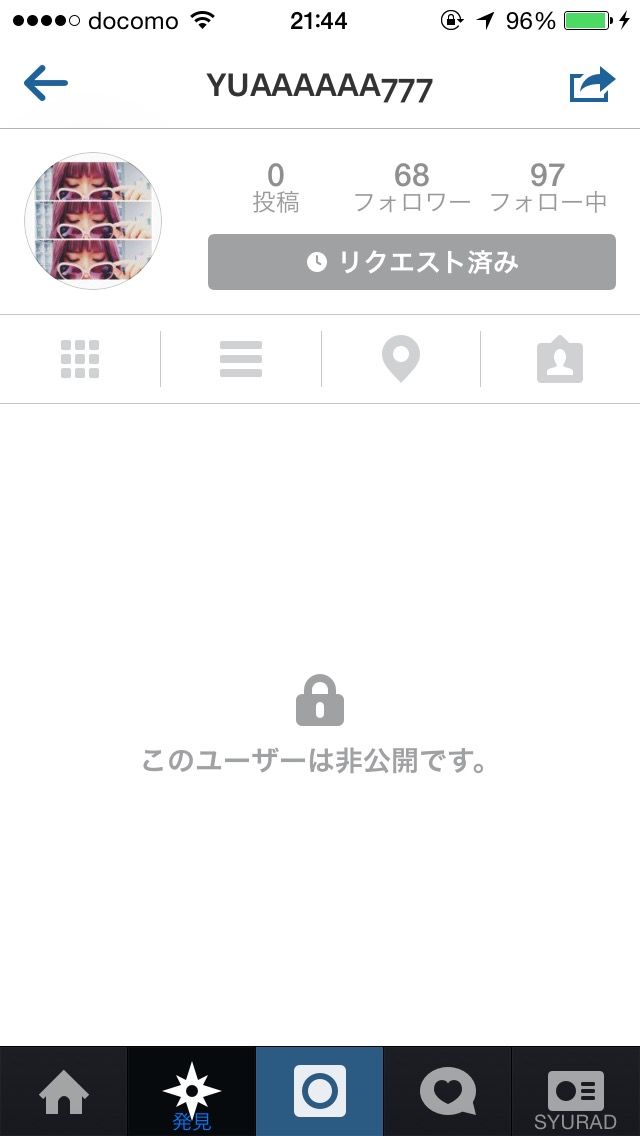Switch to the grid view tab
The height and width of the screenshot is (1136, 640).
[80, 359]
